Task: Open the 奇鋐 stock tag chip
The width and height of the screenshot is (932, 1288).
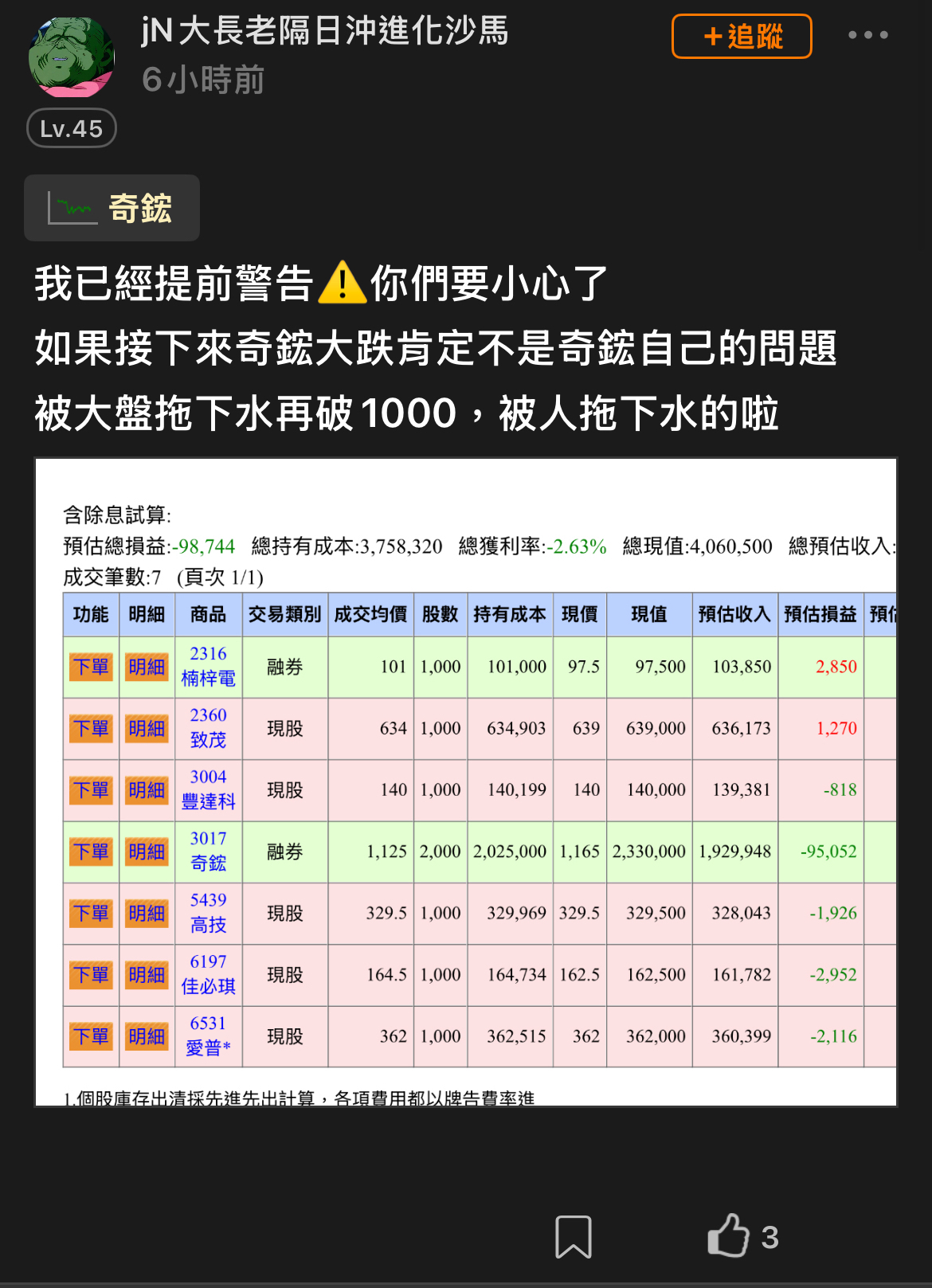Action: click(x=112, y=208)
